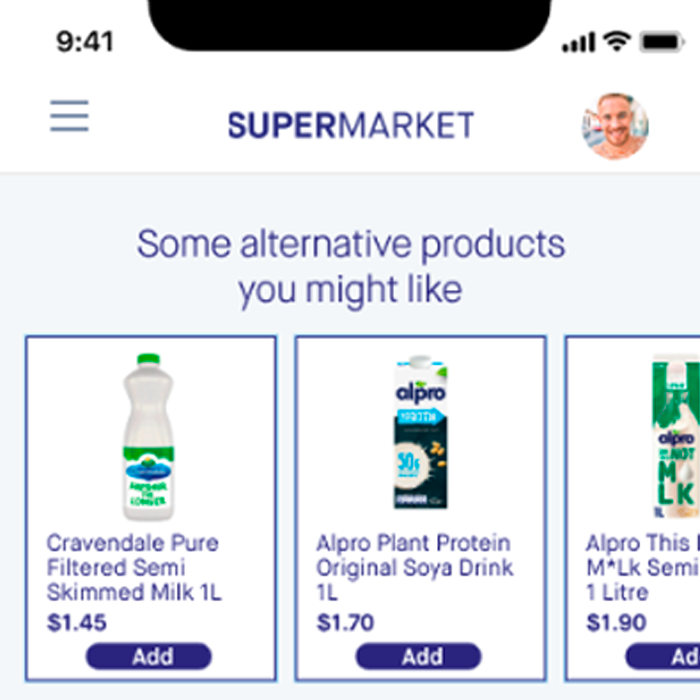The width and height of the screenshot is (700, 700).
Task: Open the hamburger menu
Action: click(x=69, y=116)
